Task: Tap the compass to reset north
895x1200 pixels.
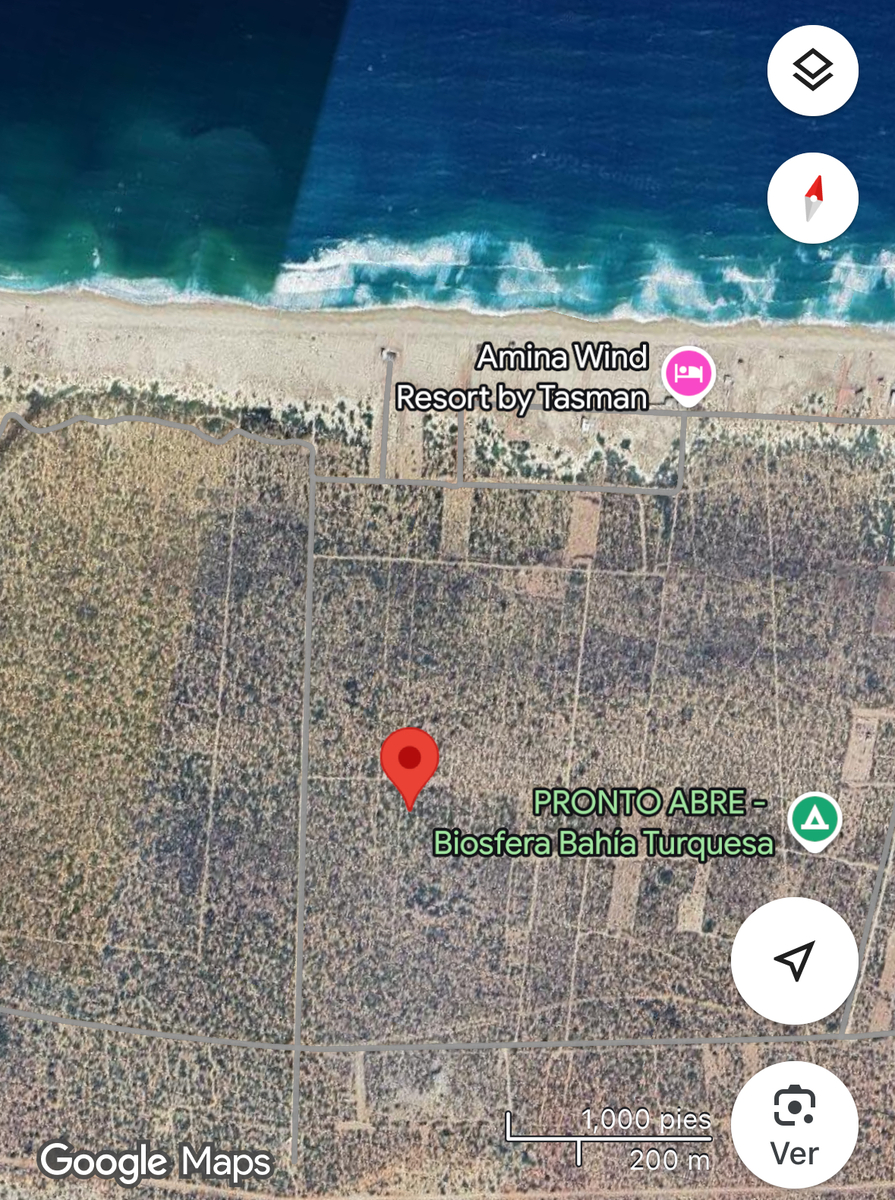Action: point(812,198)
